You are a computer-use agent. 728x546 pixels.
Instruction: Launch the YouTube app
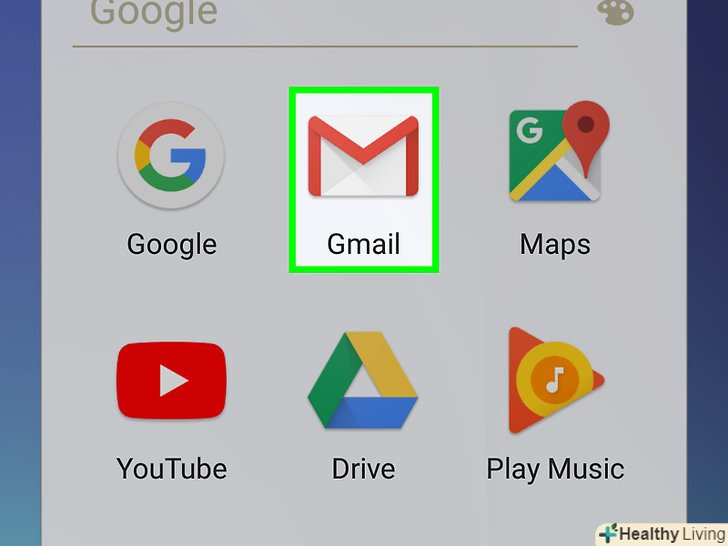[171, 382]
